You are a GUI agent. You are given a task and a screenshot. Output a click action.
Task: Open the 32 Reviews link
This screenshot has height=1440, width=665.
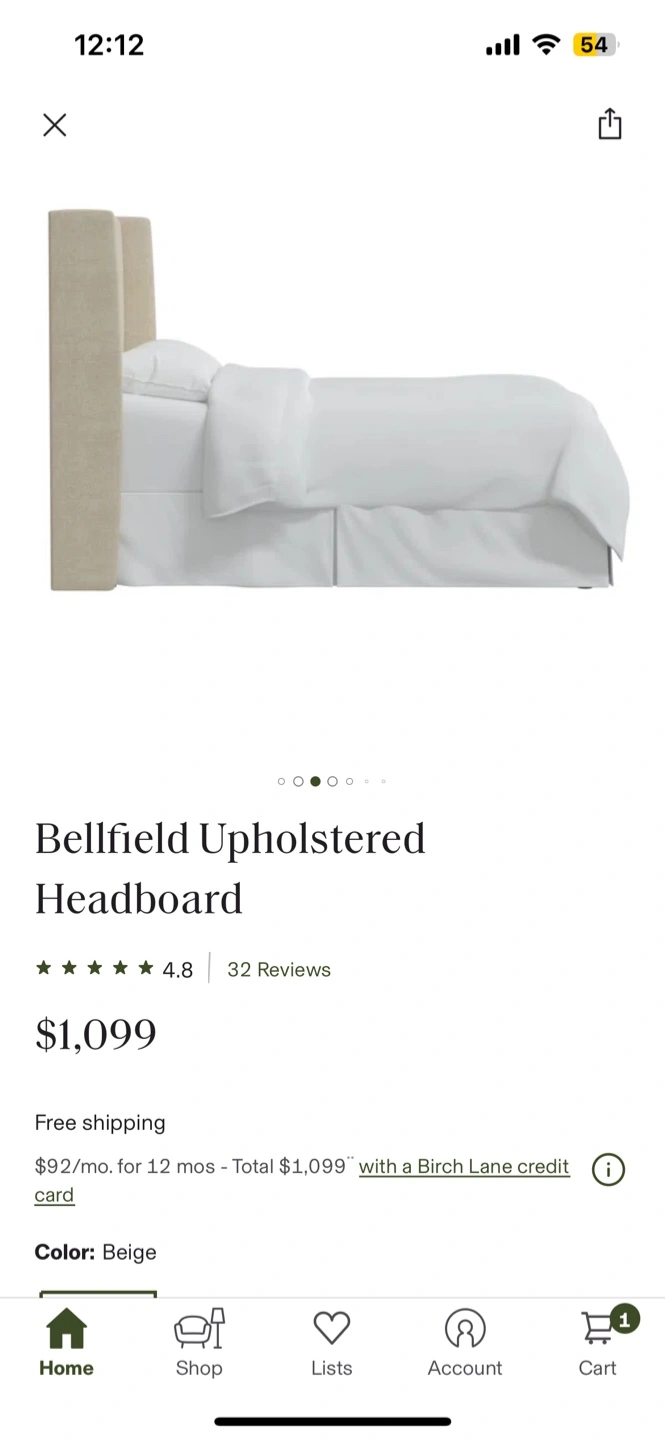[279, 969]
